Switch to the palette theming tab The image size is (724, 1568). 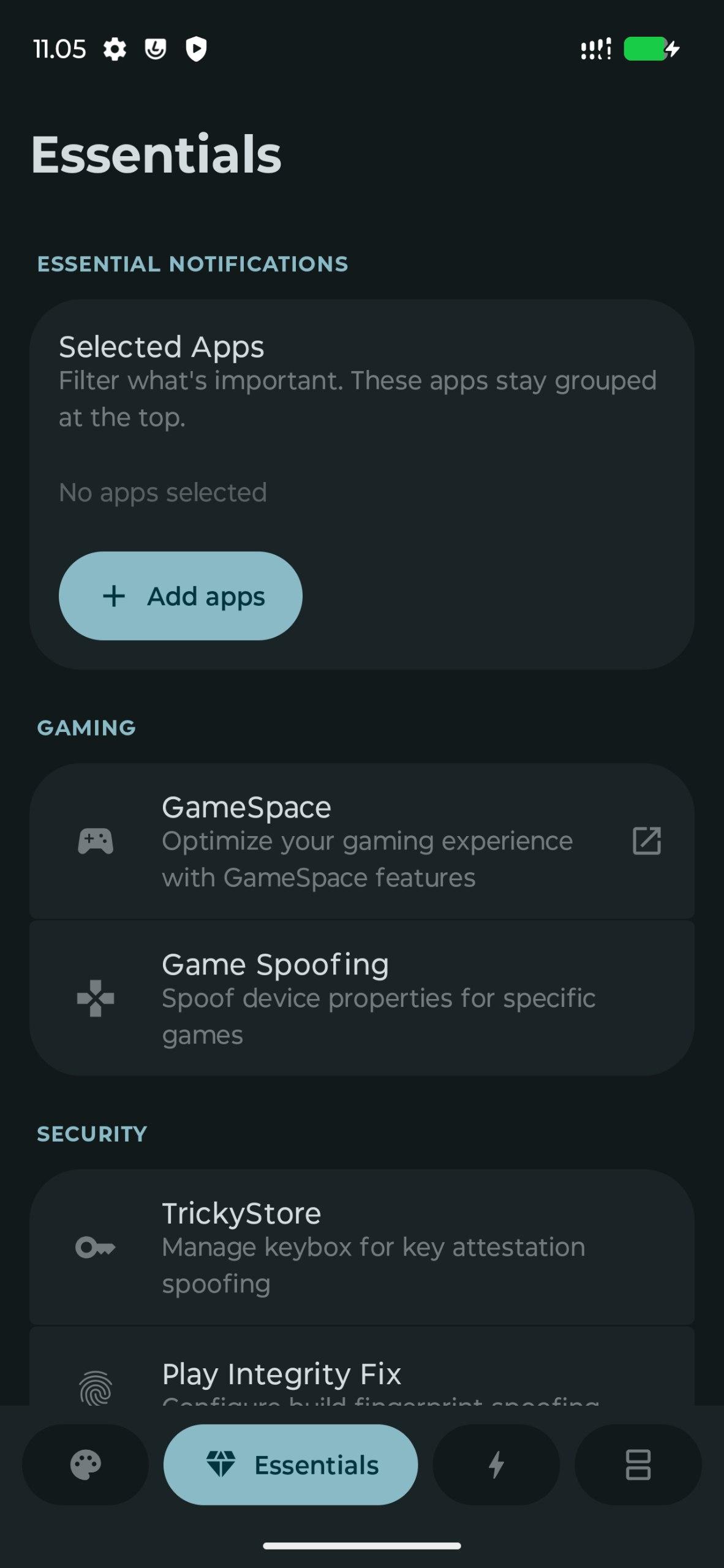86,1464
